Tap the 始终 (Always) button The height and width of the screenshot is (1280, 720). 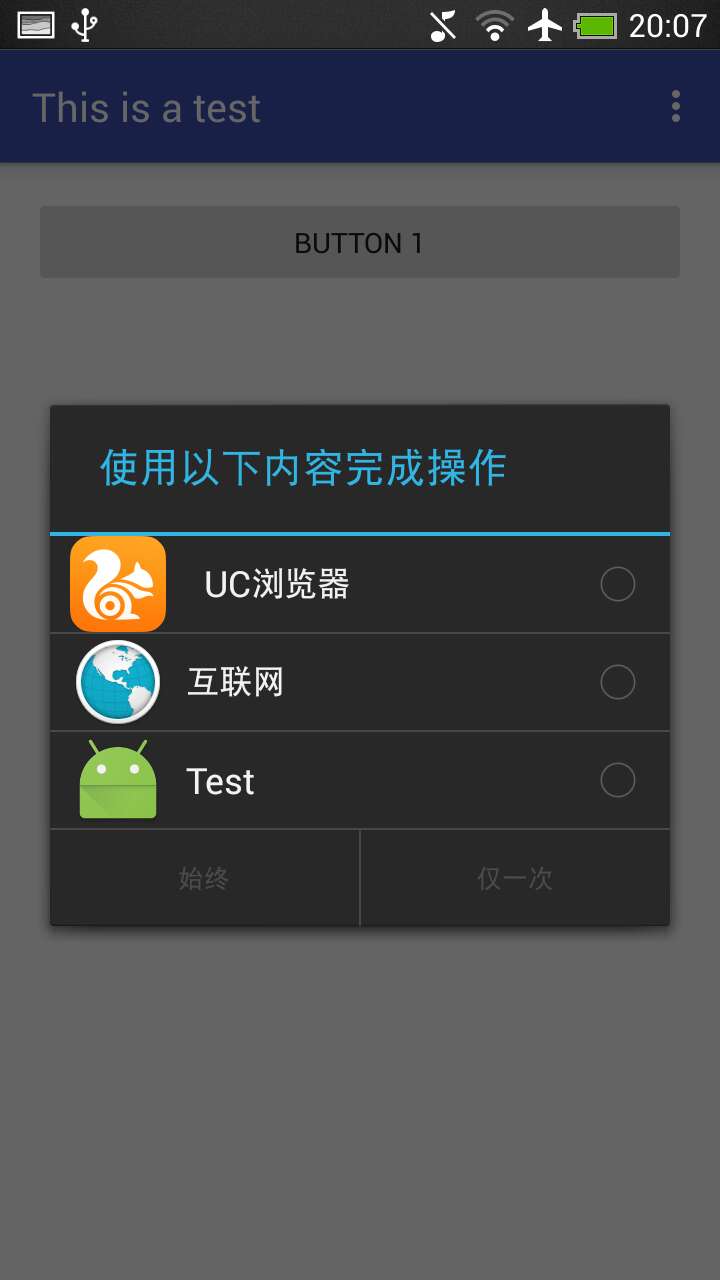point(204,878)
